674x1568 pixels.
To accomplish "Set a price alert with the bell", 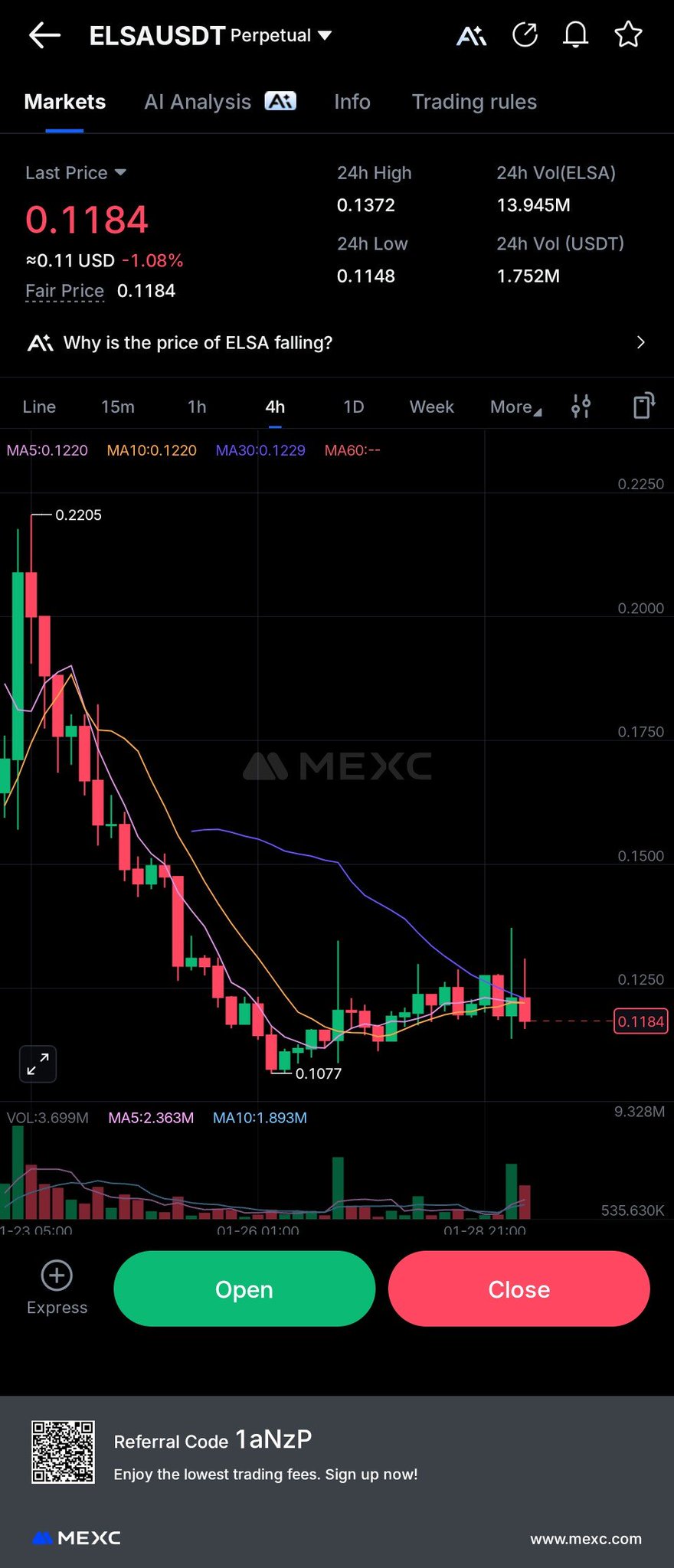I will pyautogui.click(x=575, y=35).
